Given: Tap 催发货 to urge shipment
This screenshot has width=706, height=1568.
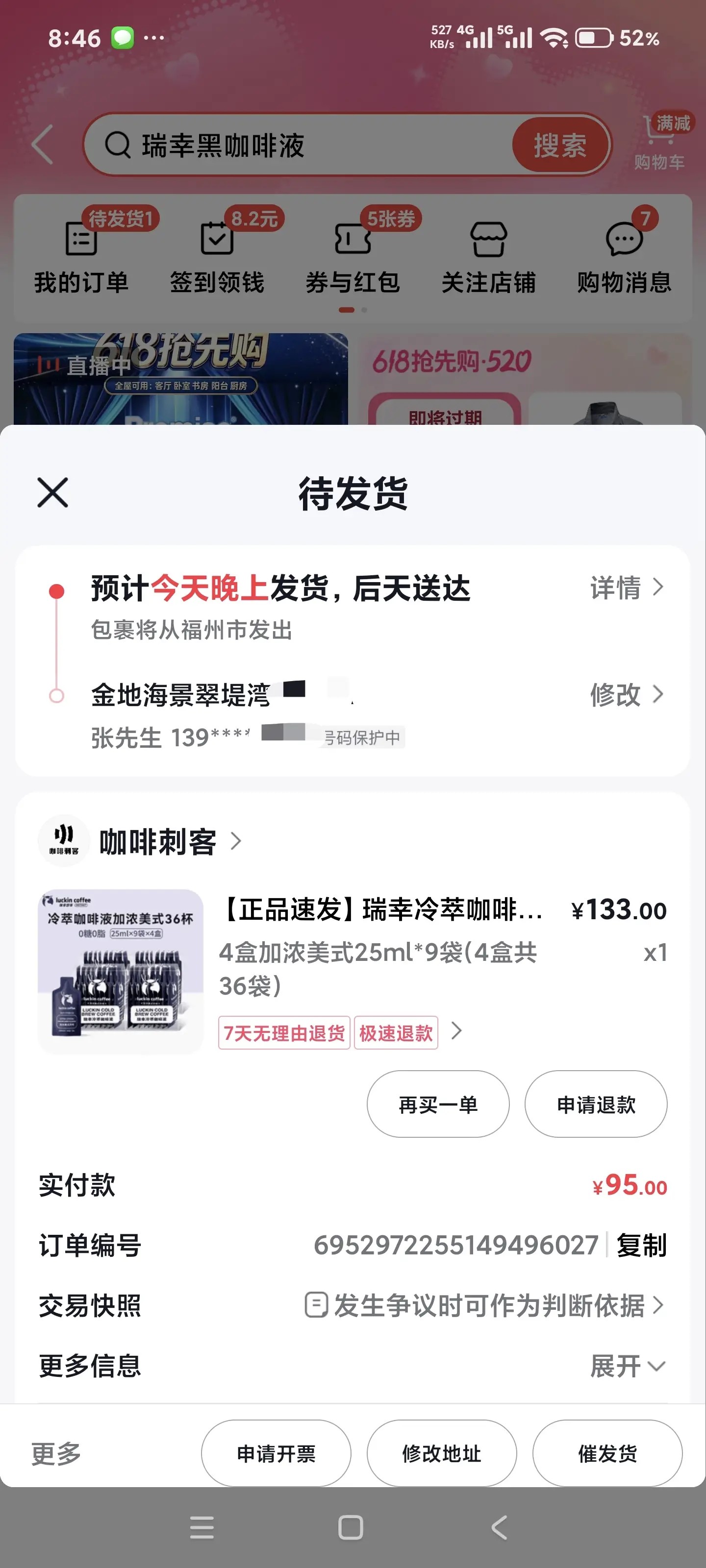Looking at the screenshot, I should [607, 1453].
